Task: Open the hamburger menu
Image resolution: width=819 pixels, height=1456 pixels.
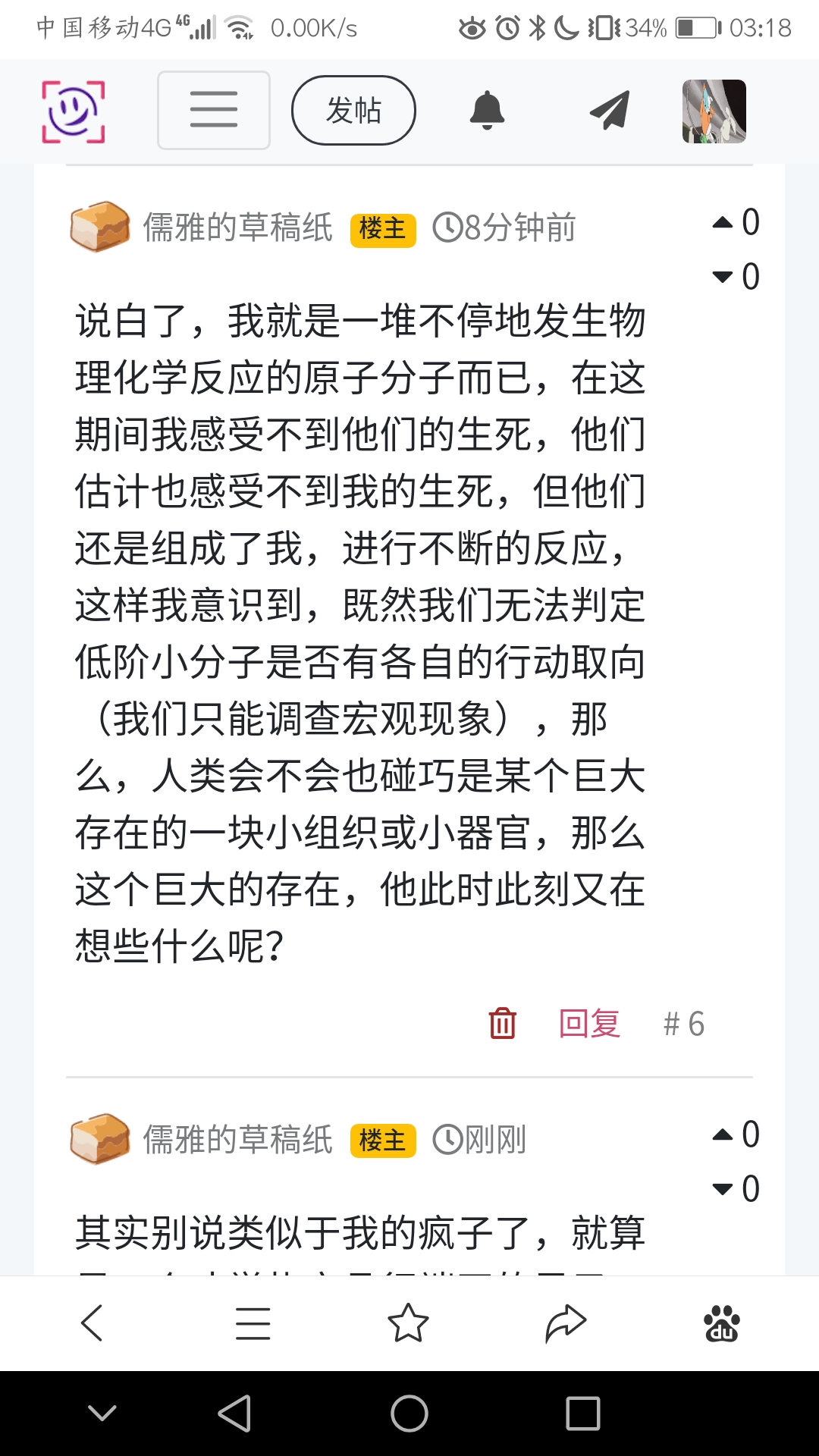Action: [x=214, y=111]
